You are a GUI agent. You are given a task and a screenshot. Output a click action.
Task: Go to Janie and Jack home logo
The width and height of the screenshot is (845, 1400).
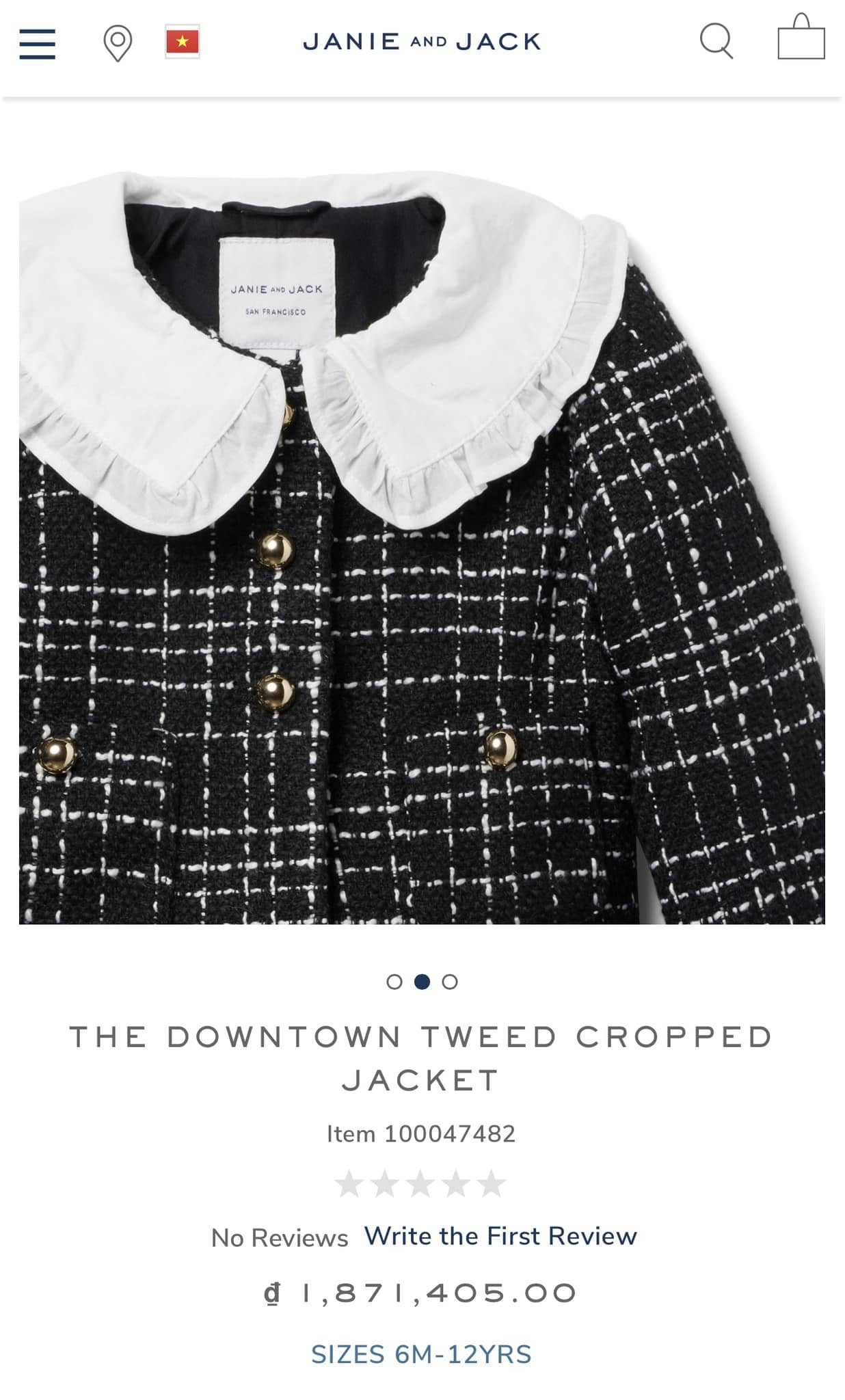[422, 42]
